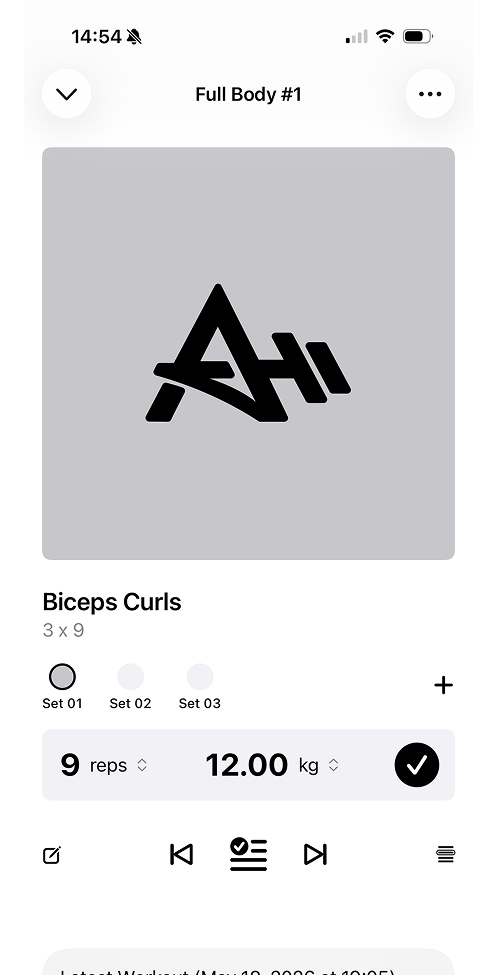Select Set 01 circle
Screen dimensions: 497x975
tap(62, 677)
